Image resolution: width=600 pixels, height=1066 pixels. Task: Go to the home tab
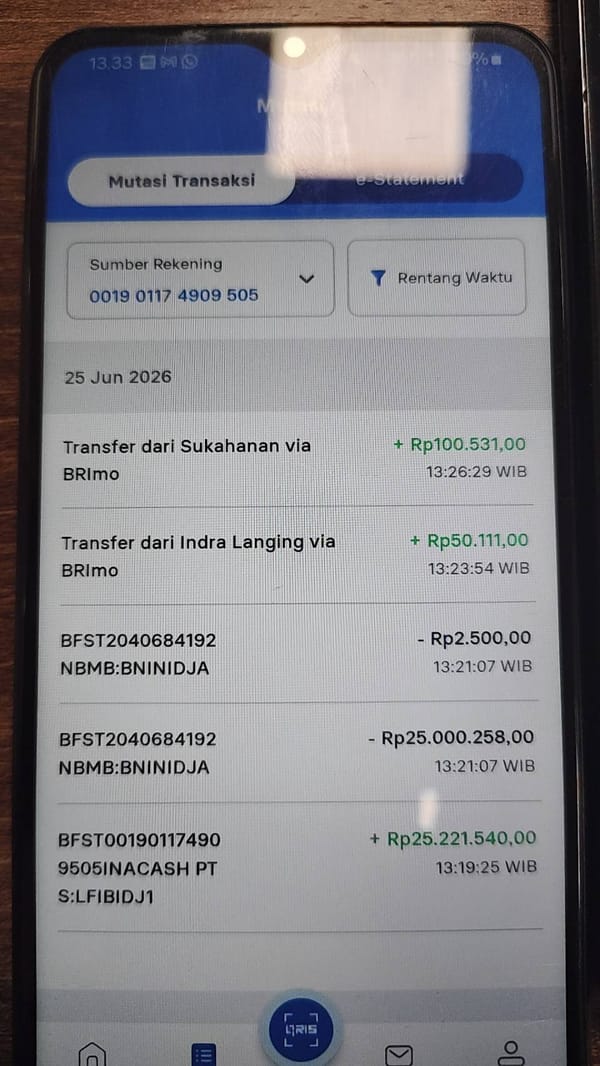pyautogui.click(x=92, y=1053)
